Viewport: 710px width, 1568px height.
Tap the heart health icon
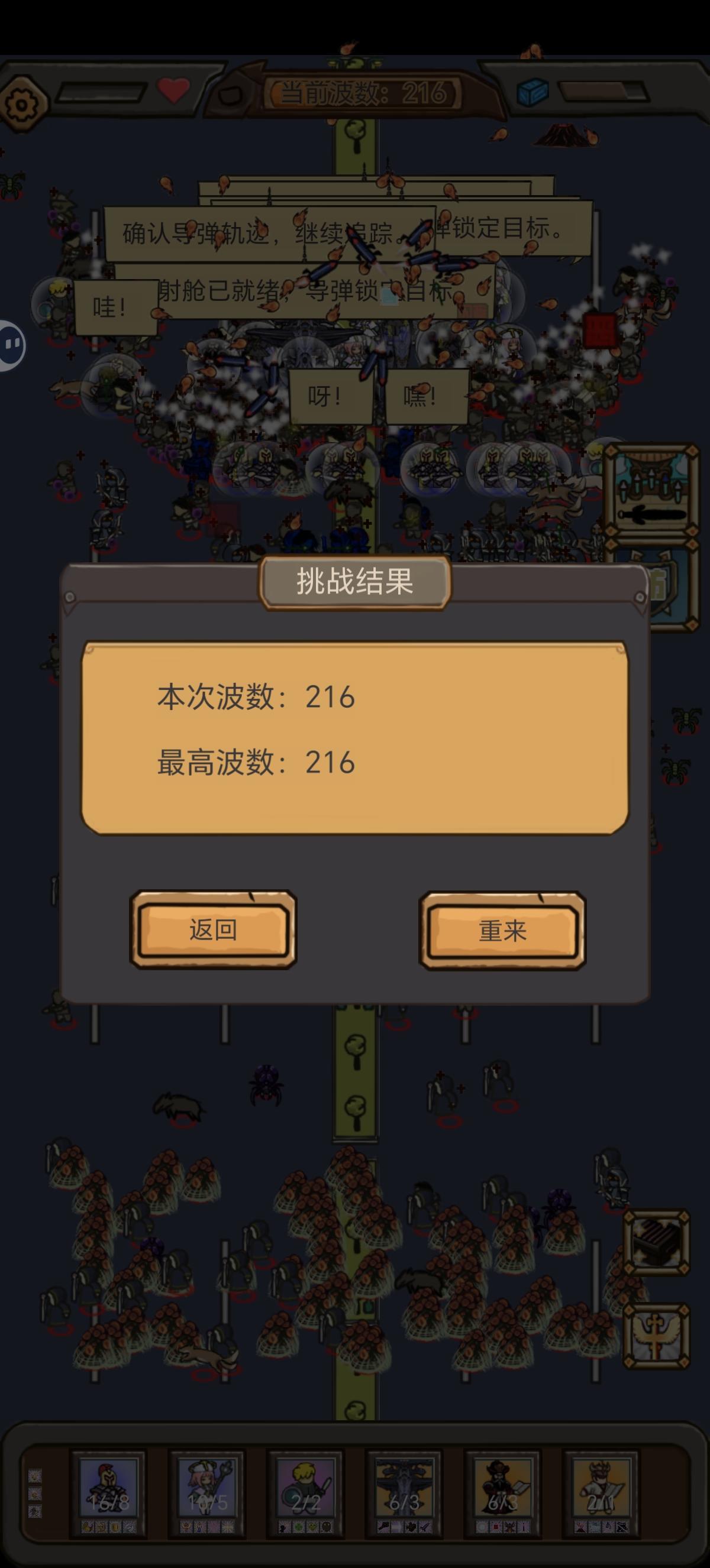(172, 91)
